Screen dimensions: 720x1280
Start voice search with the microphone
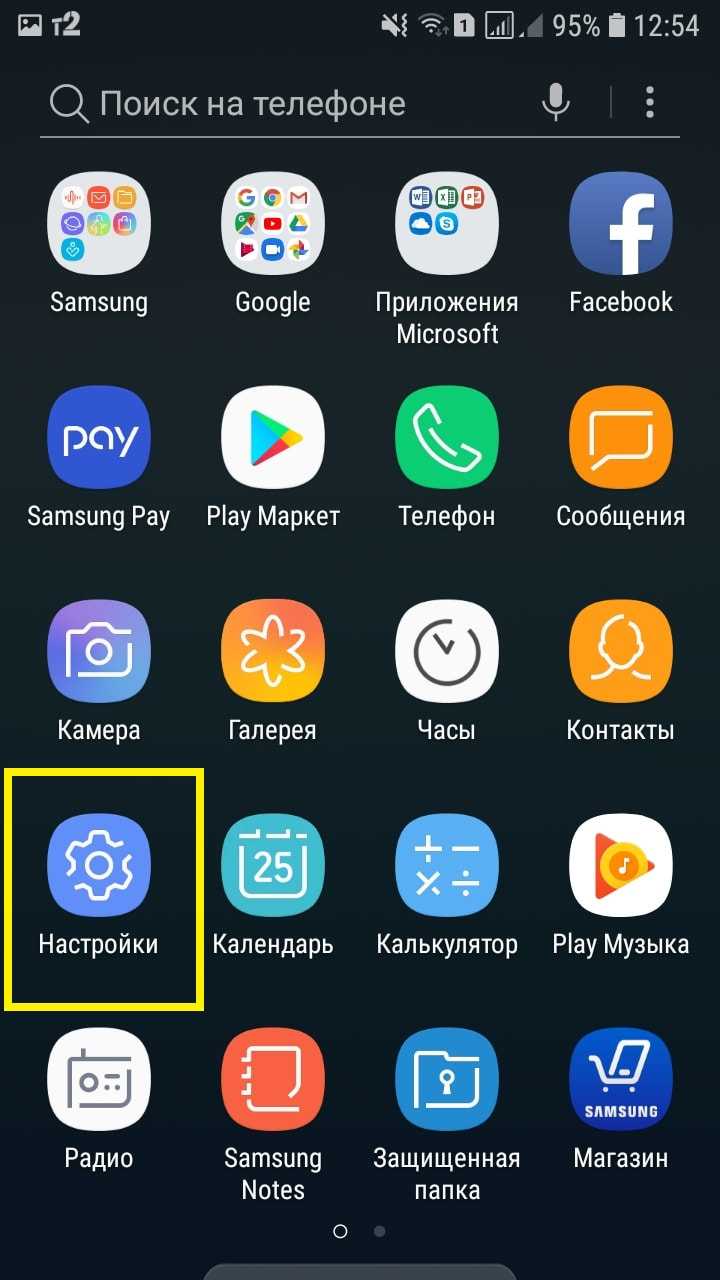(x=556, y=102)
